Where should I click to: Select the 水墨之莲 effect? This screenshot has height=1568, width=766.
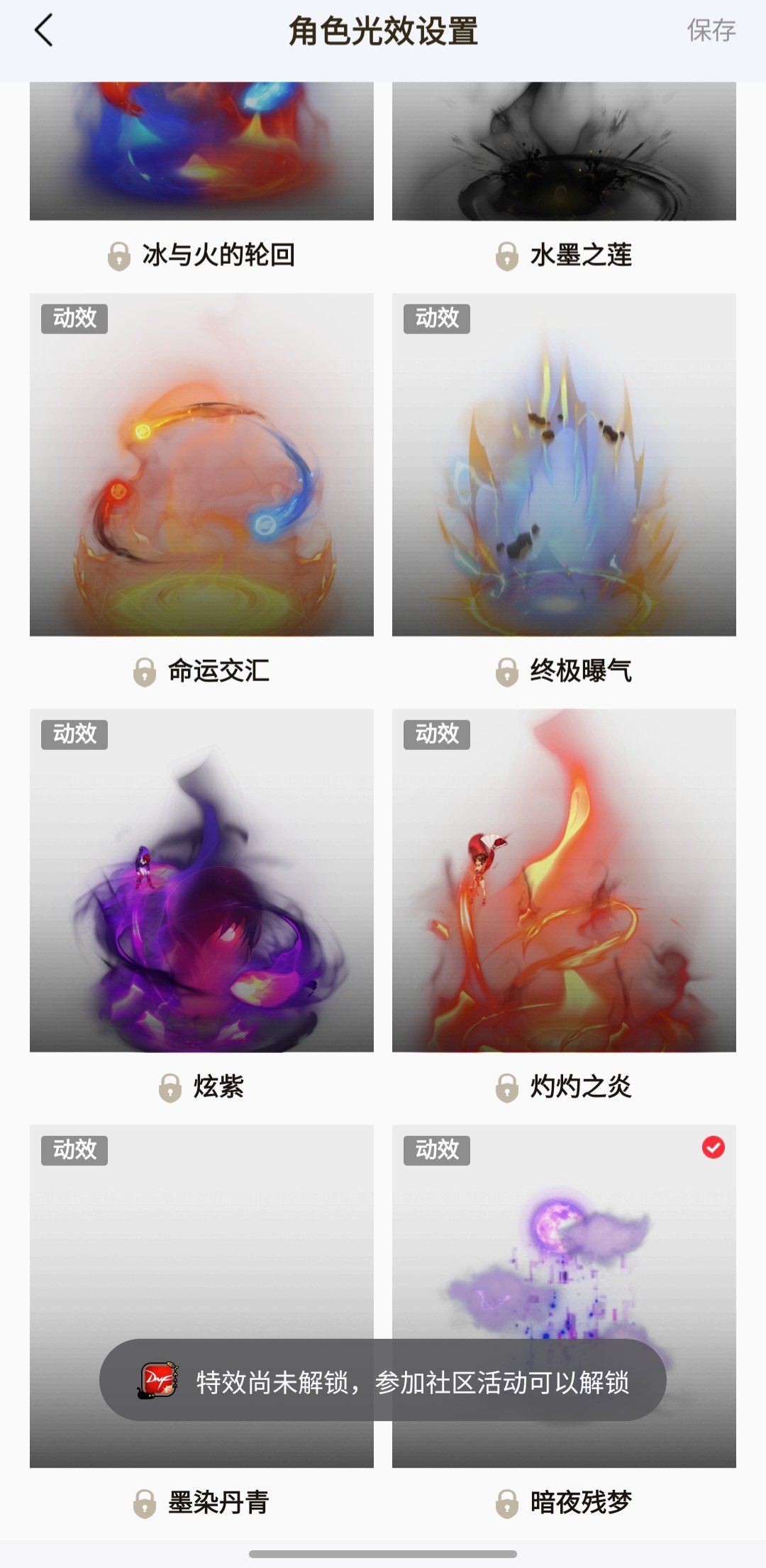pyautogui.click(x=564, y=153)
